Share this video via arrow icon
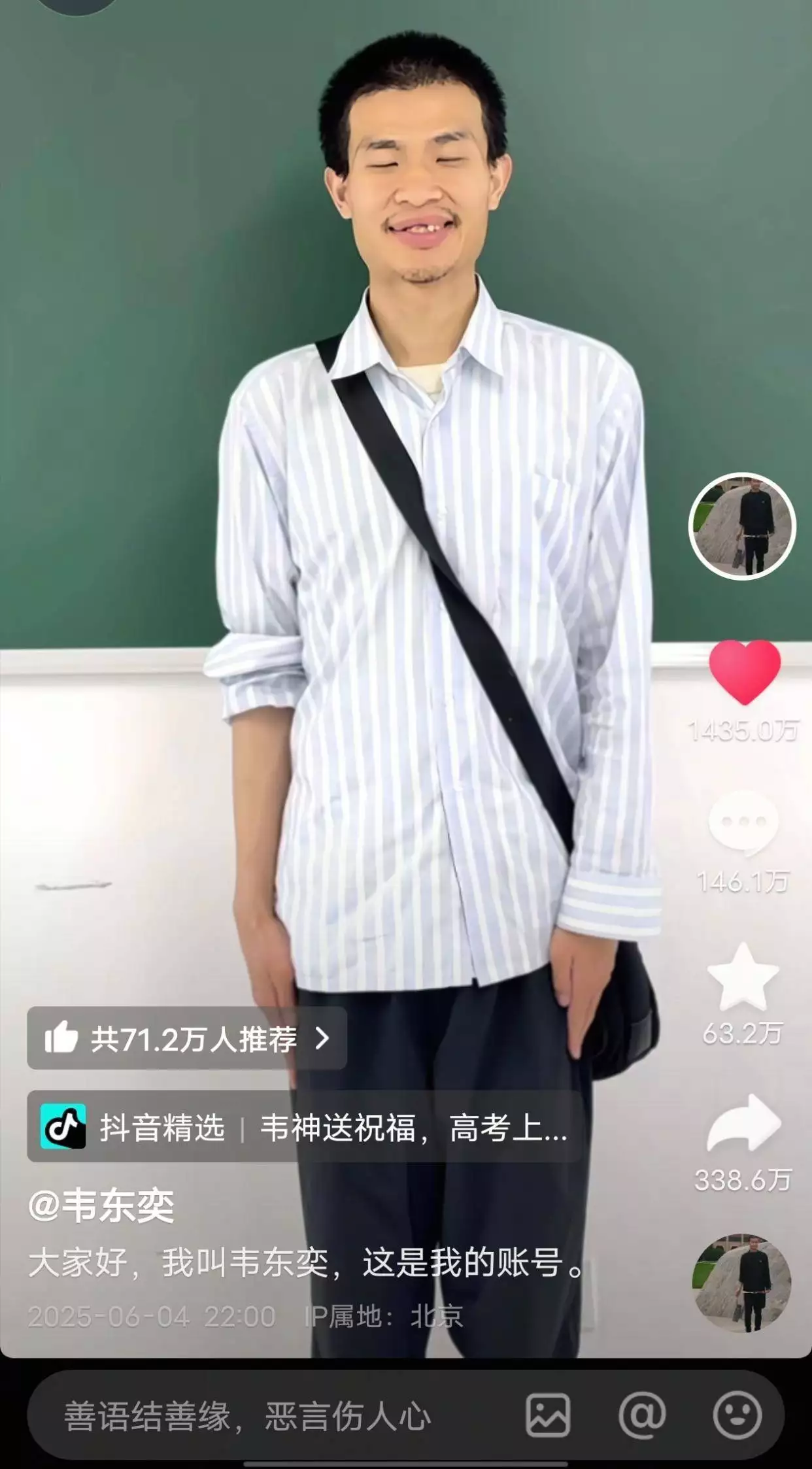812x1469 pixels. pyautogui.click(x=743, y=1124)
